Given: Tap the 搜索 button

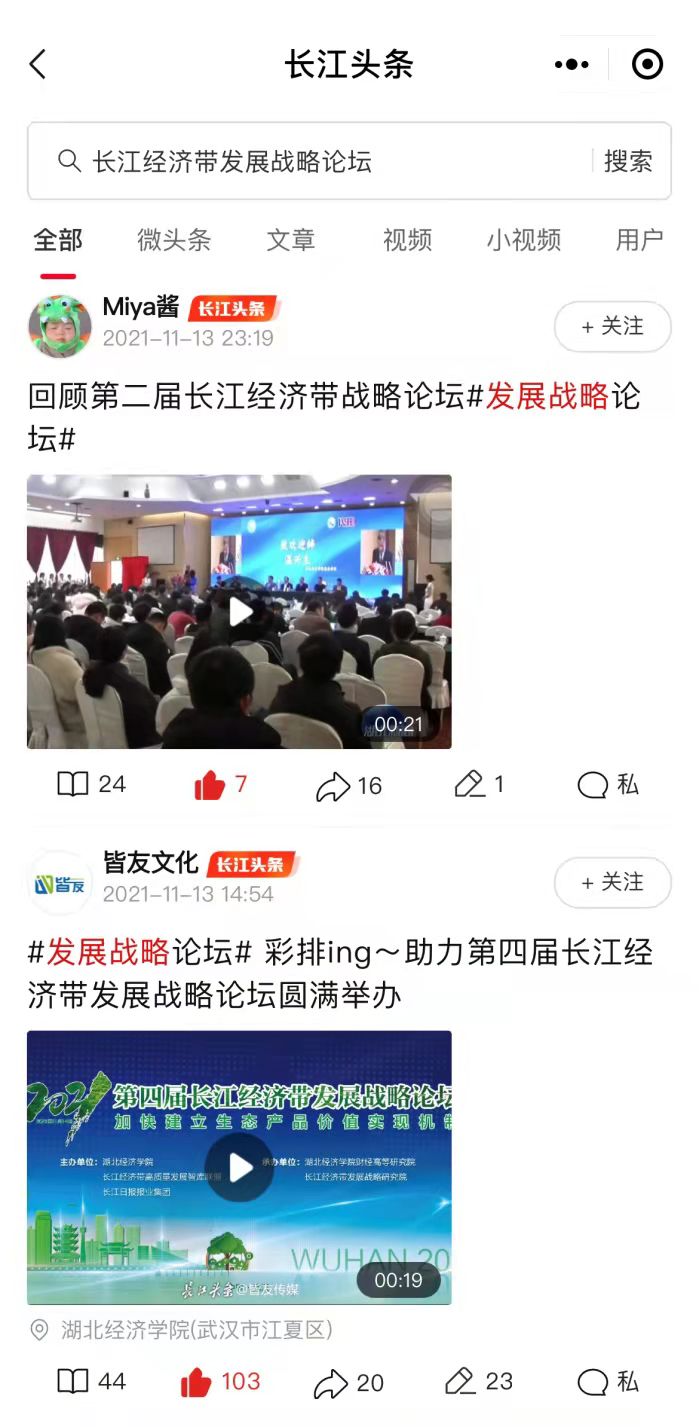Looking at the screenshot, I should [x=628, y=161].
